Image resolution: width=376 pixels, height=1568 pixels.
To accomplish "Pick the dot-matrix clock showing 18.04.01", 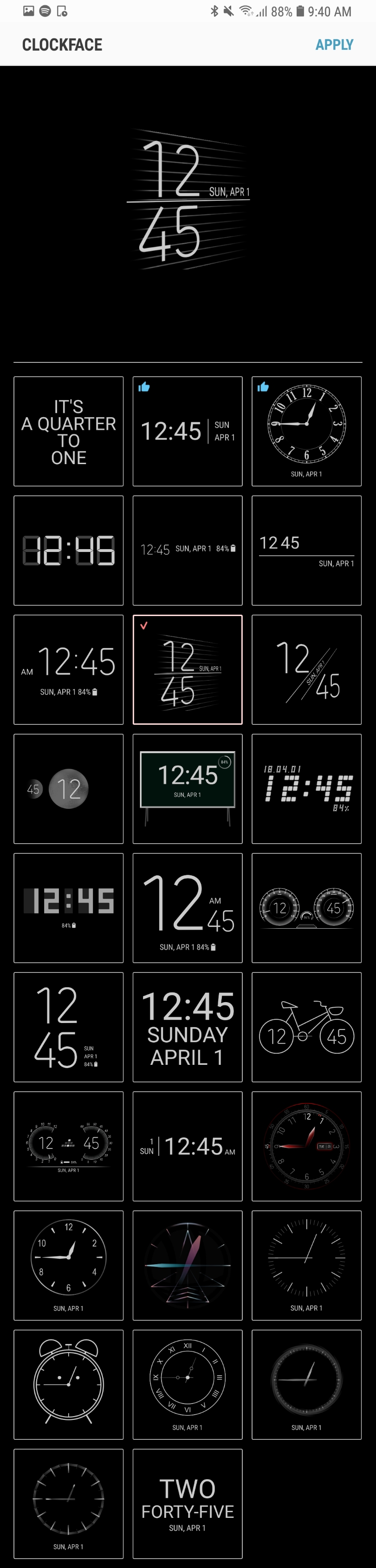I will coord(307,789).
